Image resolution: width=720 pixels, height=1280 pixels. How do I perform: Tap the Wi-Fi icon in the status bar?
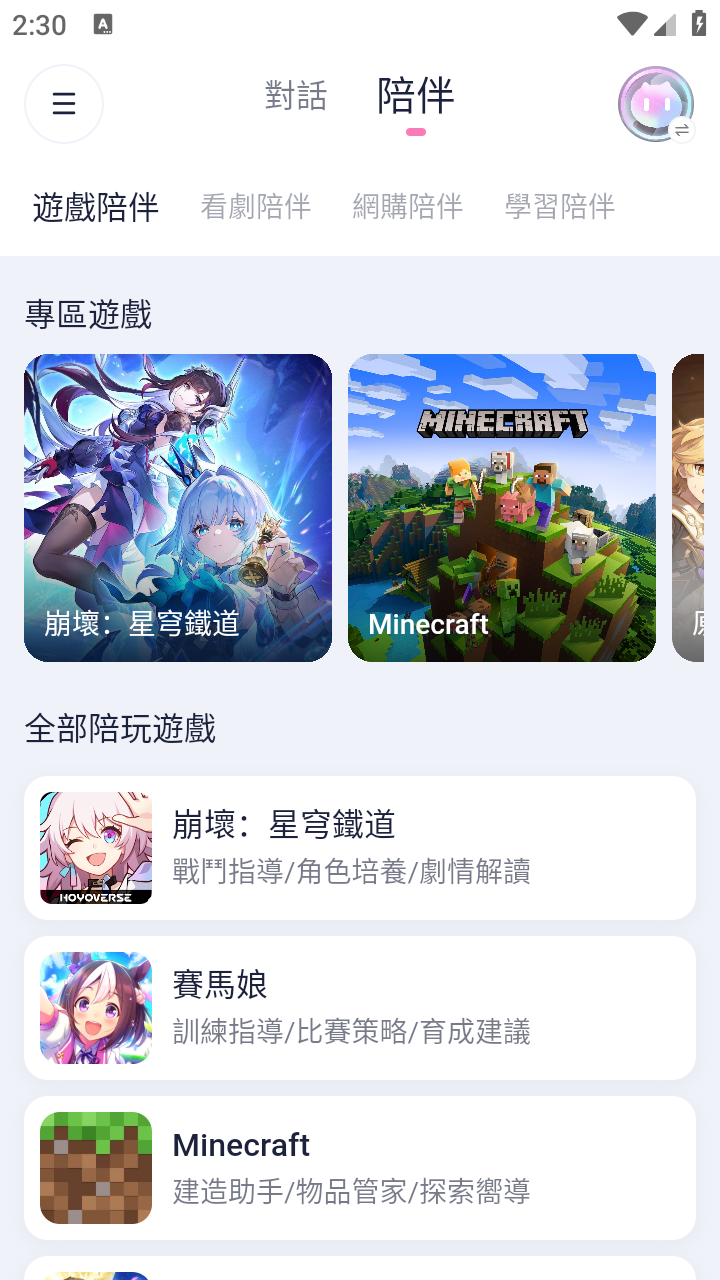631,23
